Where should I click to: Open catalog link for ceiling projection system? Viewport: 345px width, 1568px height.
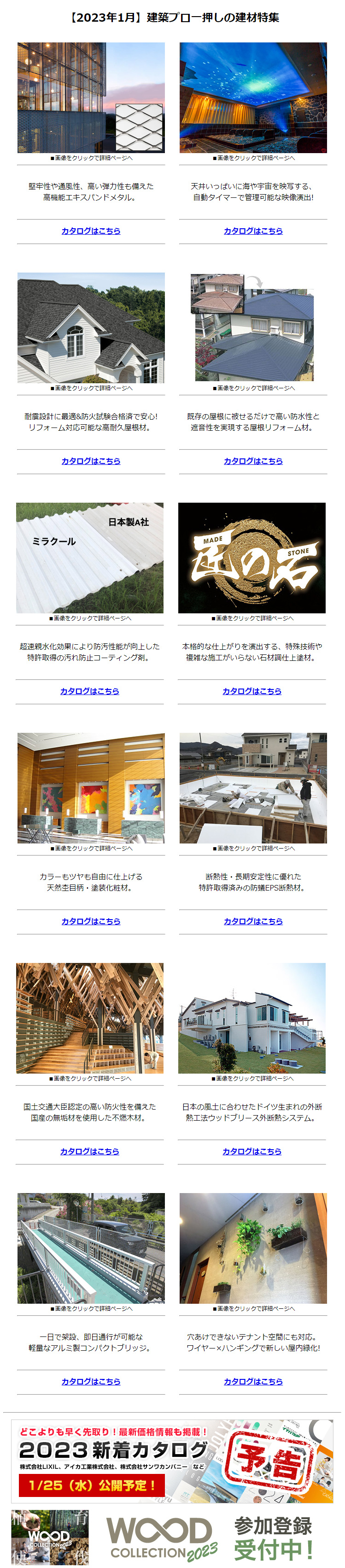[253, 231]
